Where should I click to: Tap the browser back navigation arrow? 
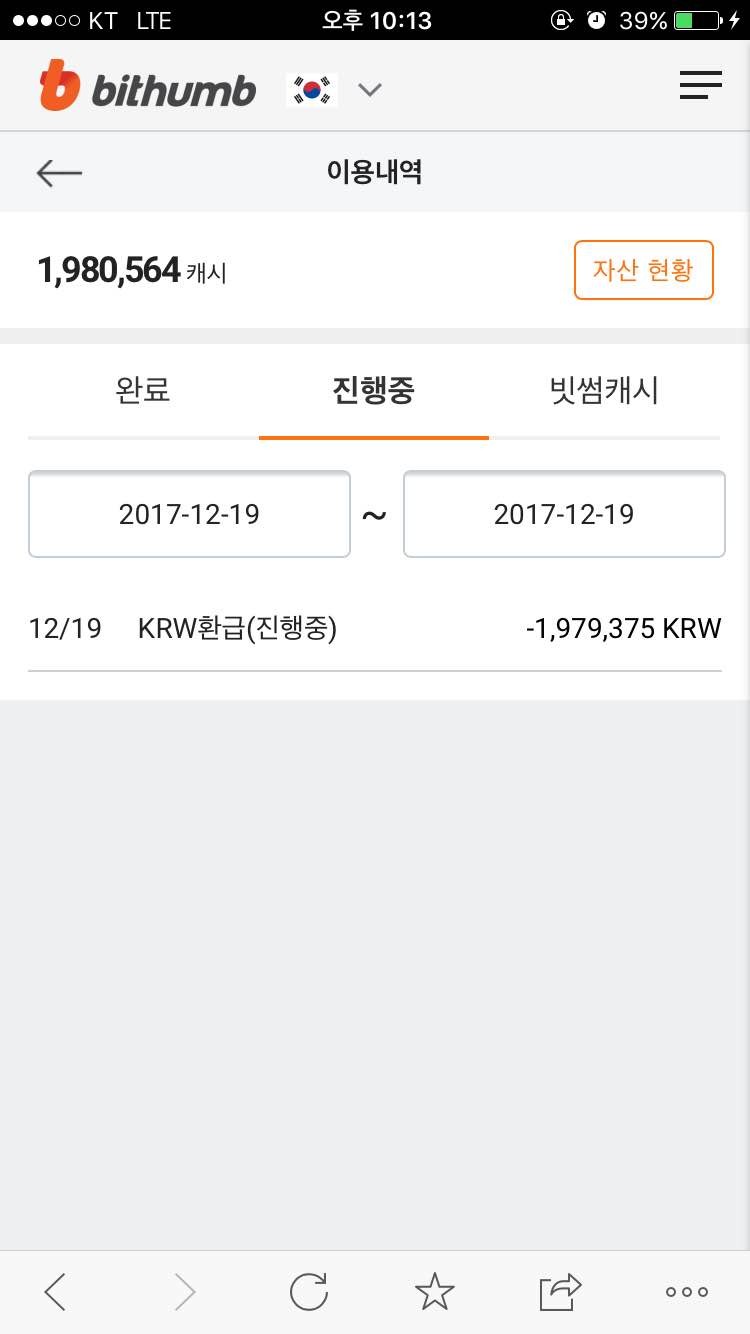click(x=56, y=1291)
